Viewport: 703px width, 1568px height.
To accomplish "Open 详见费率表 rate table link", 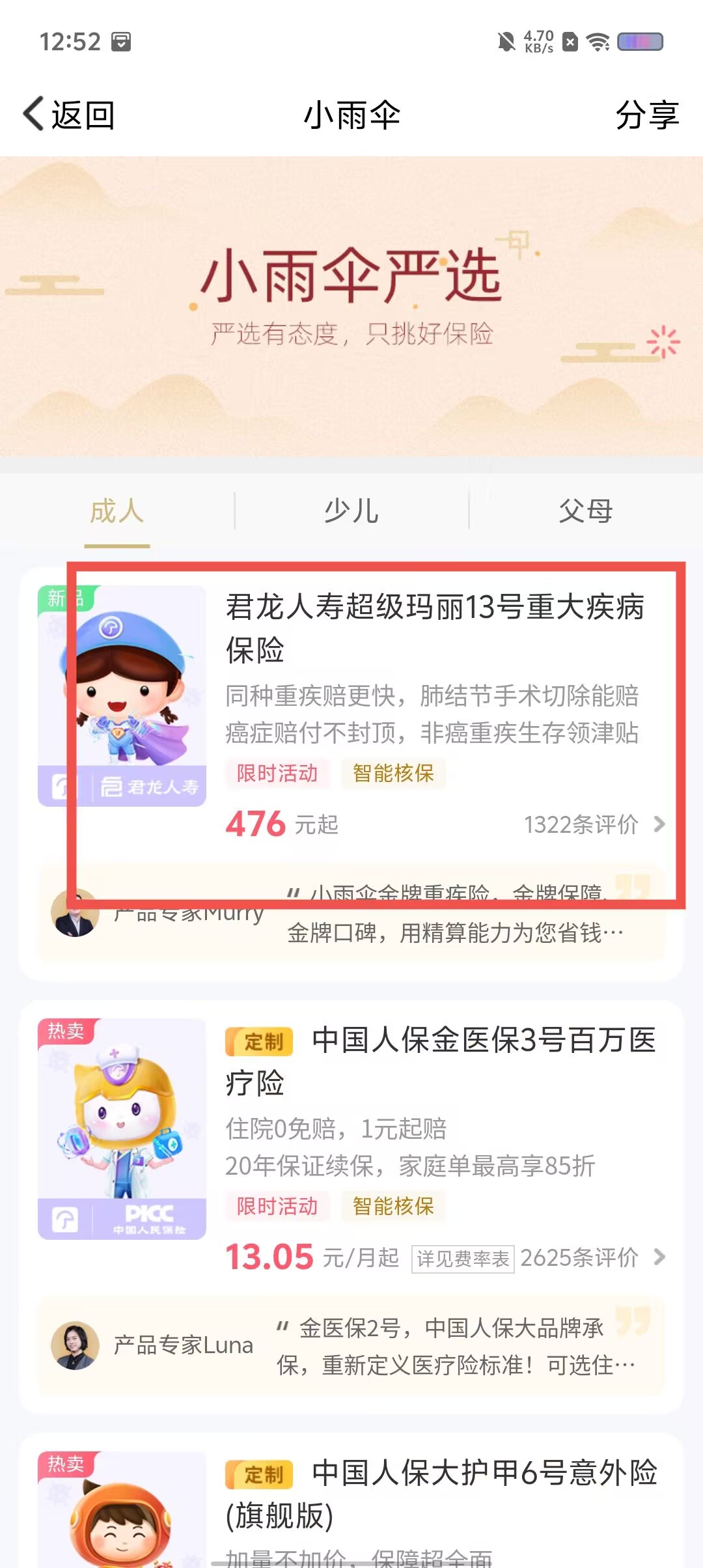I will point(463,1259).
